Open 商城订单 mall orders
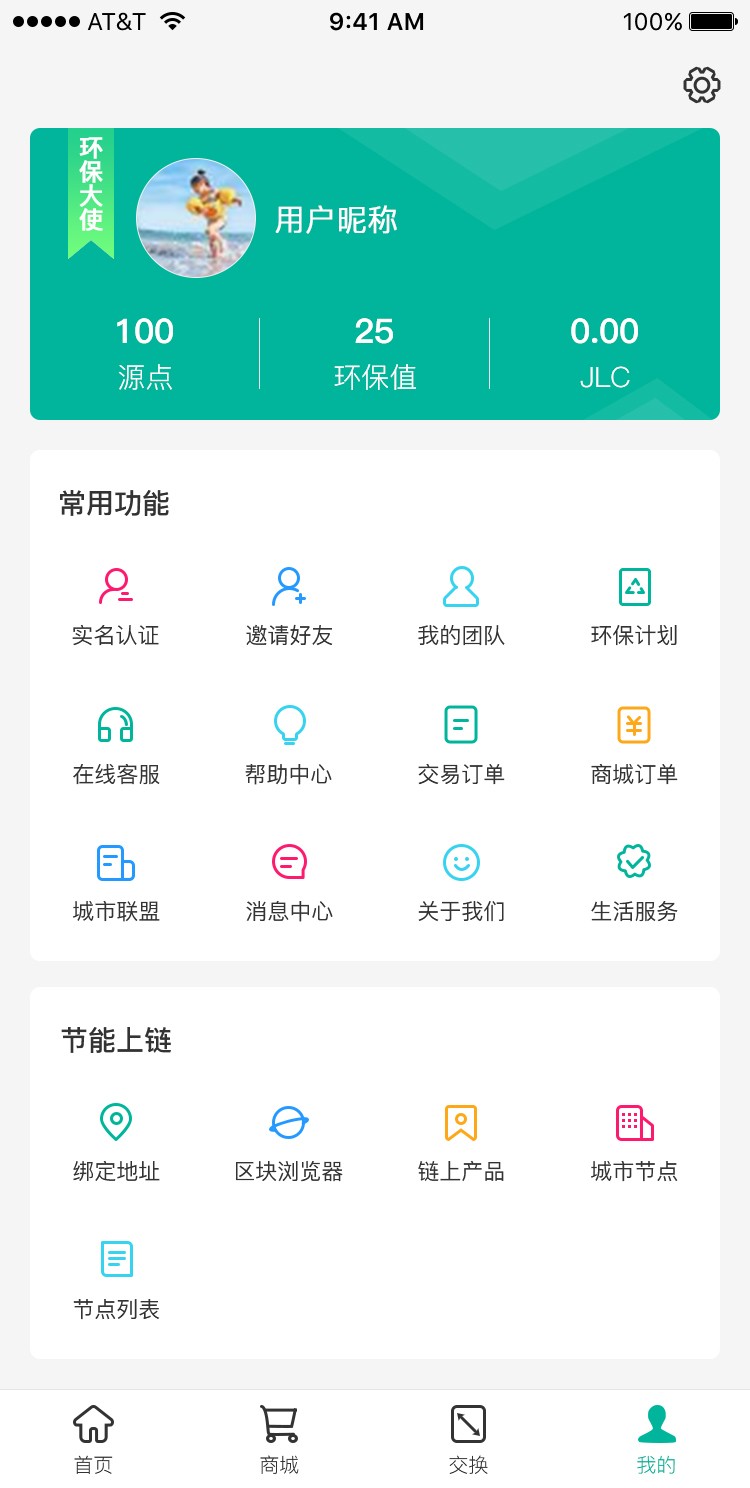The height and width of the screenshot is (1488, 750). tap(634, 744)
